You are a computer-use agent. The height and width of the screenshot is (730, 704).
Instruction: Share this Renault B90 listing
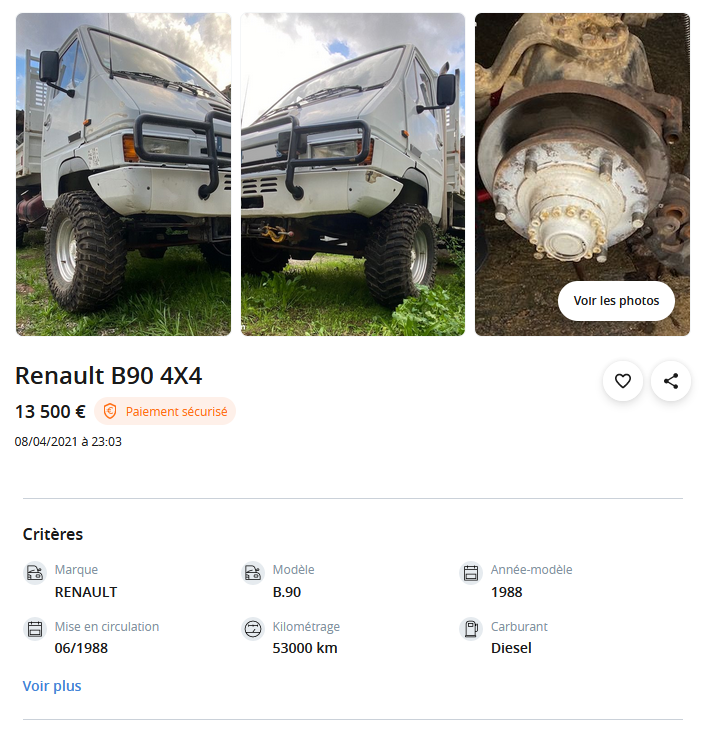coord(671,381)
